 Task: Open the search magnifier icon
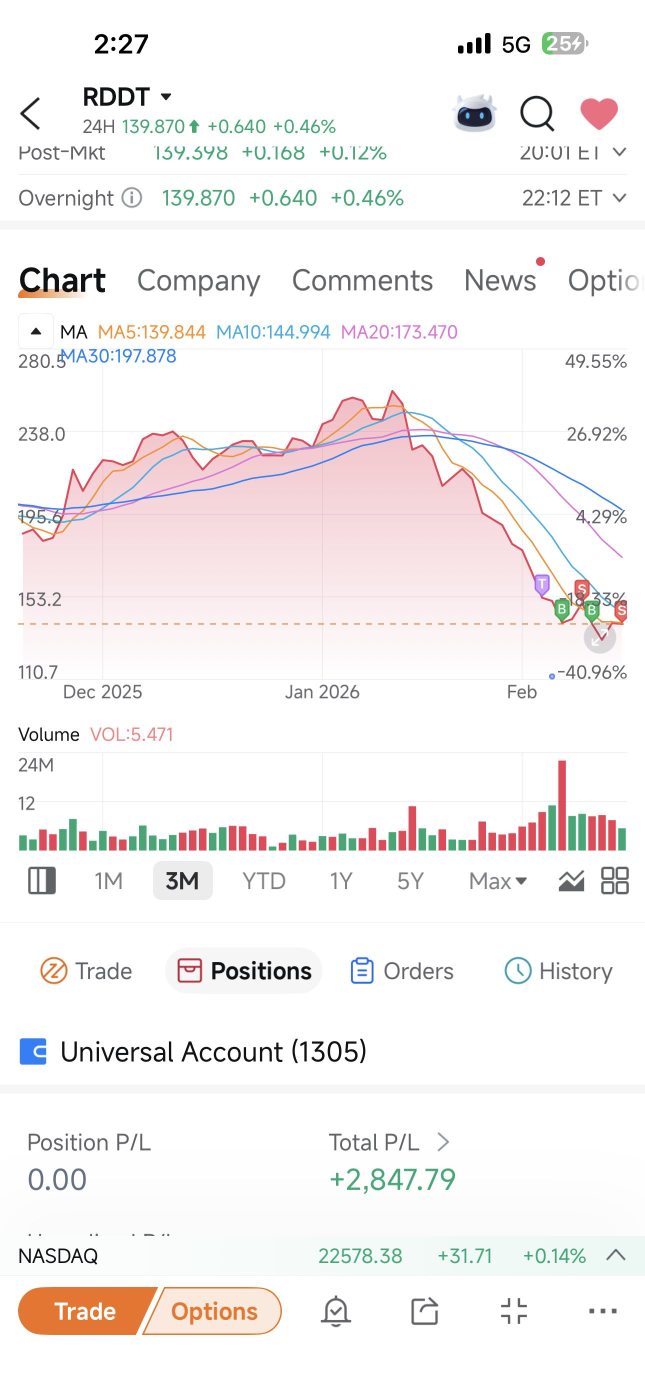pyautogui.click(x=537, y=114)
